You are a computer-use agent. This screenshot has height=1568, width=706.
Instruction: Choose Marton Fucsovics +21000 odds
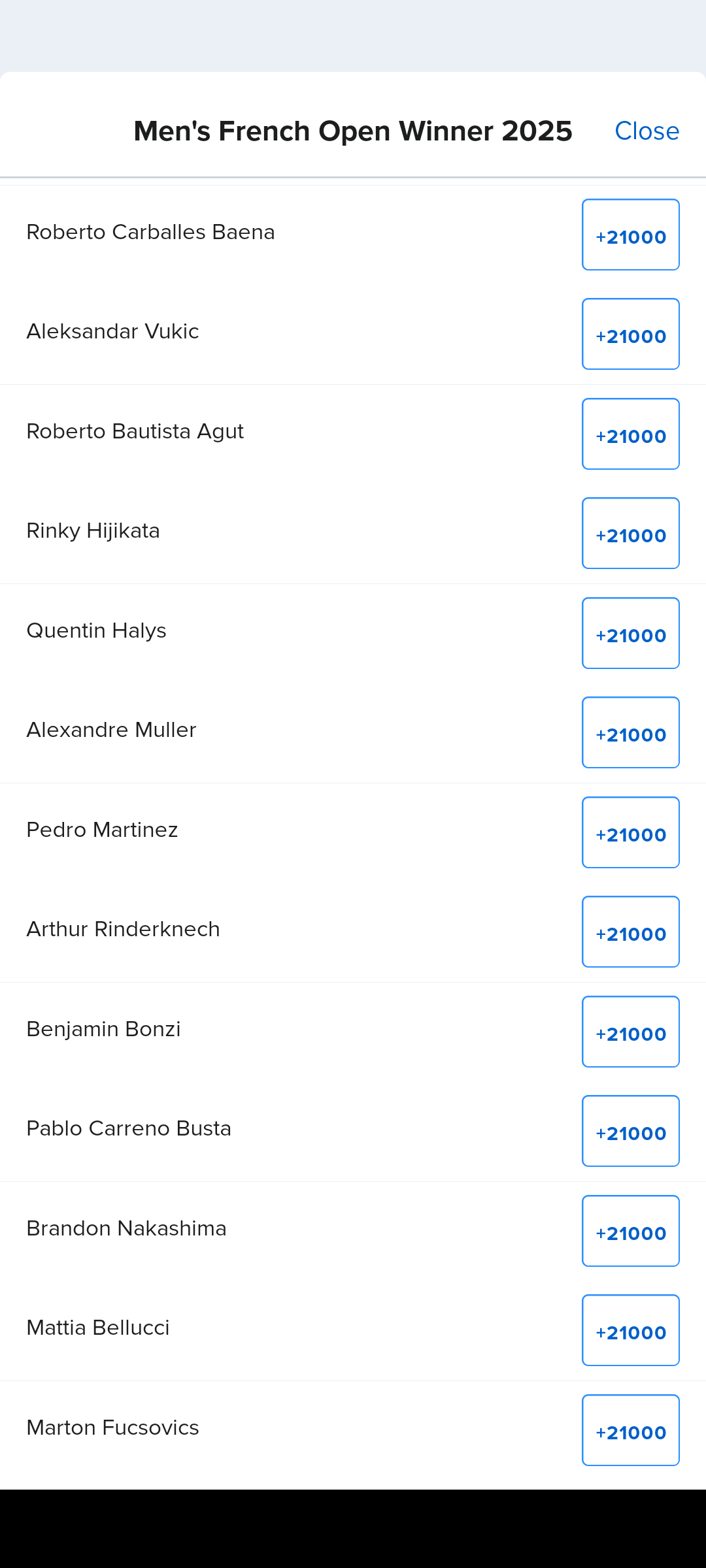[630, 1431]
